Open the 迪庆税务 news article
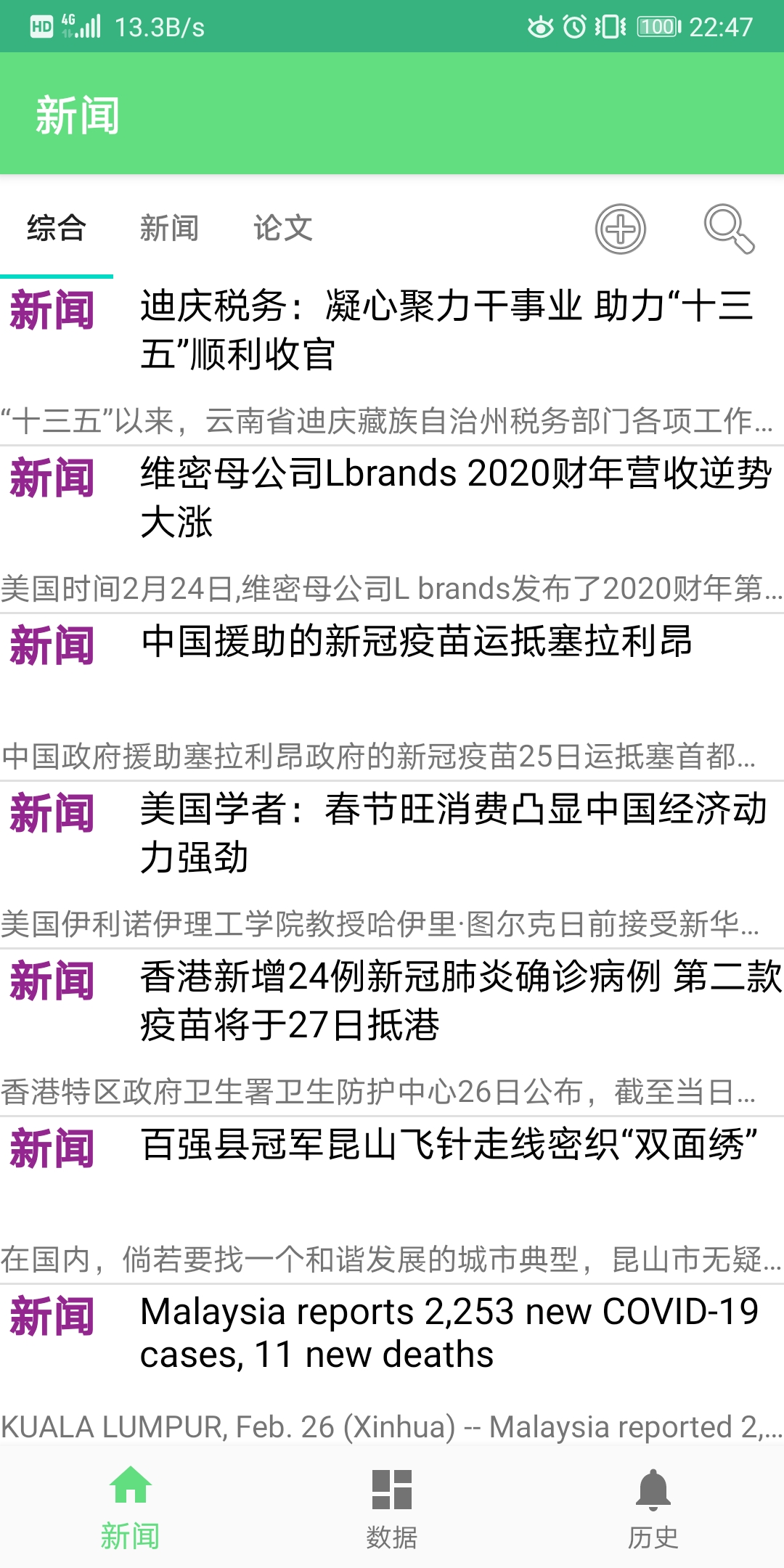This screenshot has width=784, height=1568. [446, 330]
